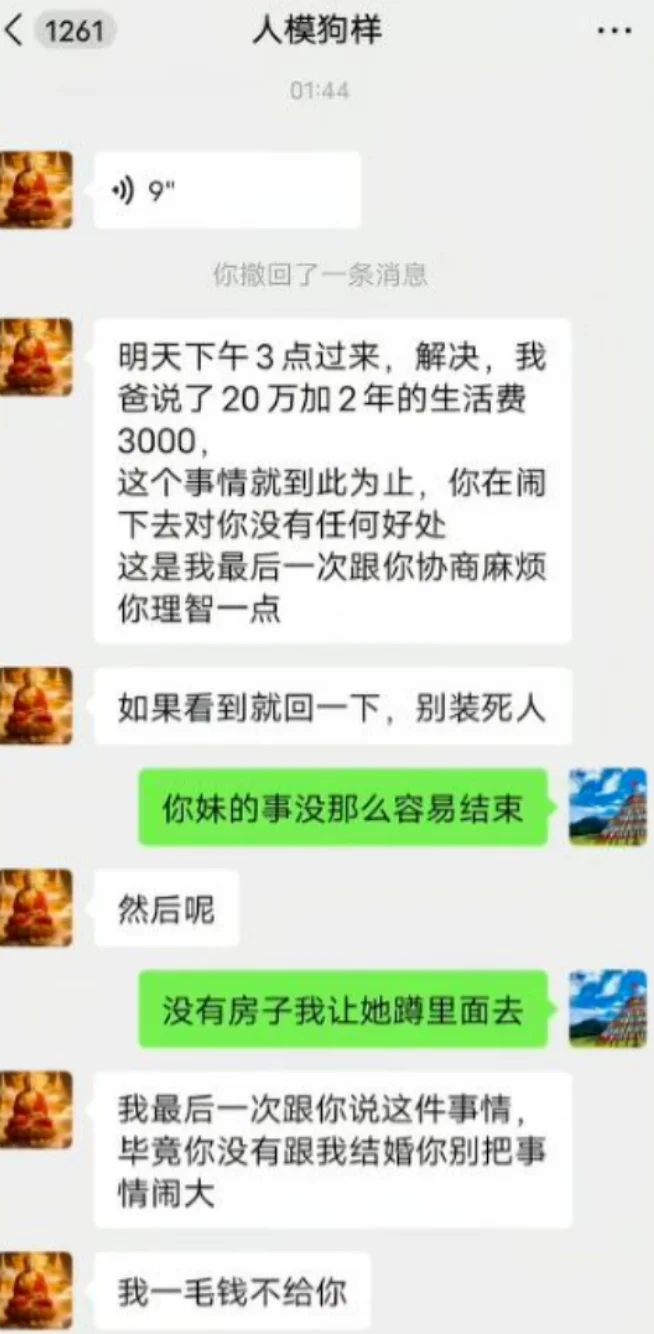Go back to the chat list

(x=16, y=30)
